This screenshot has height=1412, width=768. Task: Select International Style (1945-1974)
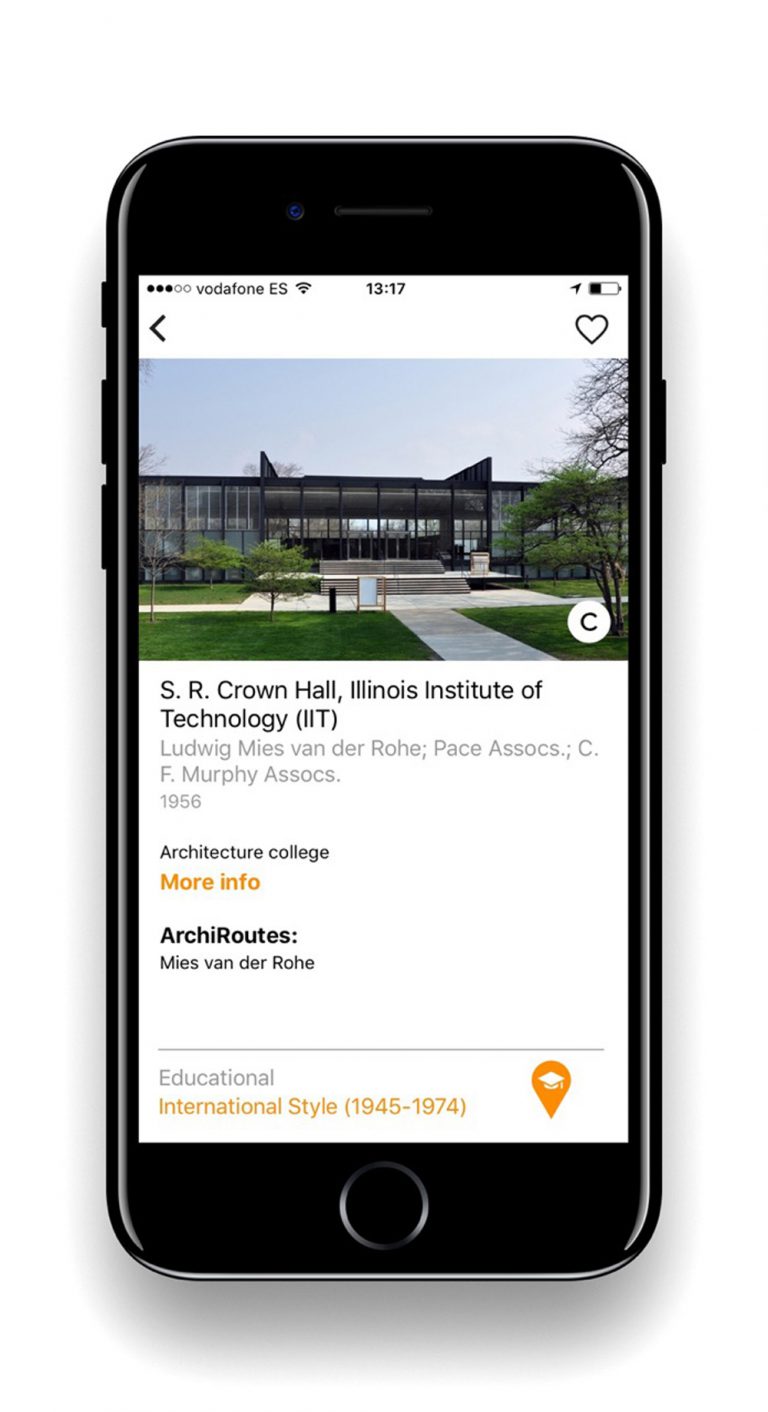(313, 1106)
